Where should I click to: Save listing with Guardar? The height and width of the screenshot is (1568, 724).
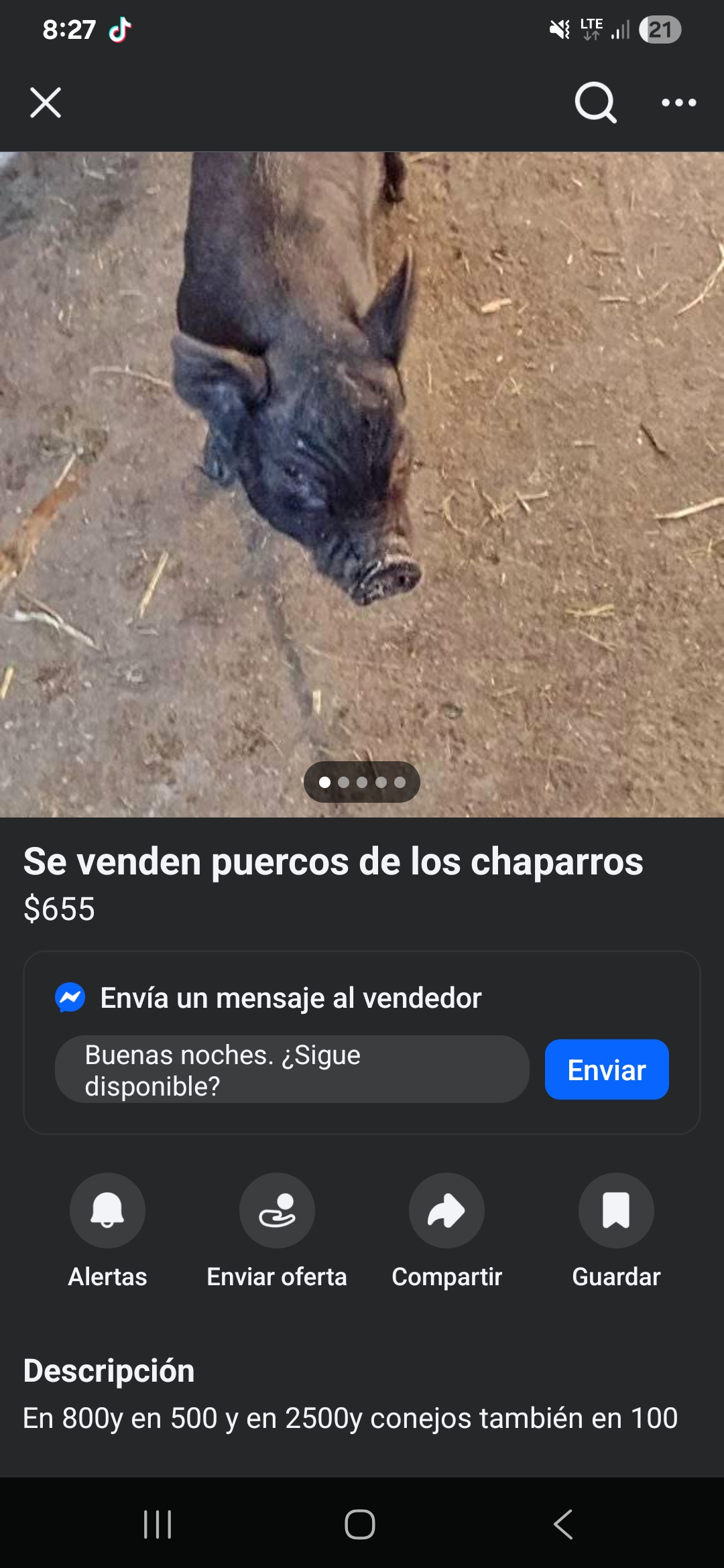616,1210
